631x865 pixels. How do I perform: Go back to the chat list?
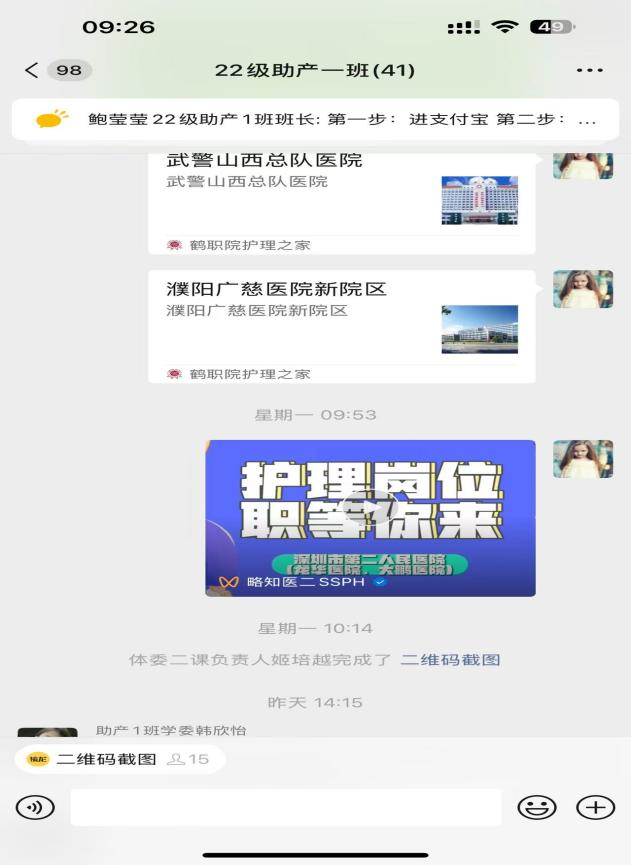click(x=33, y=70)
